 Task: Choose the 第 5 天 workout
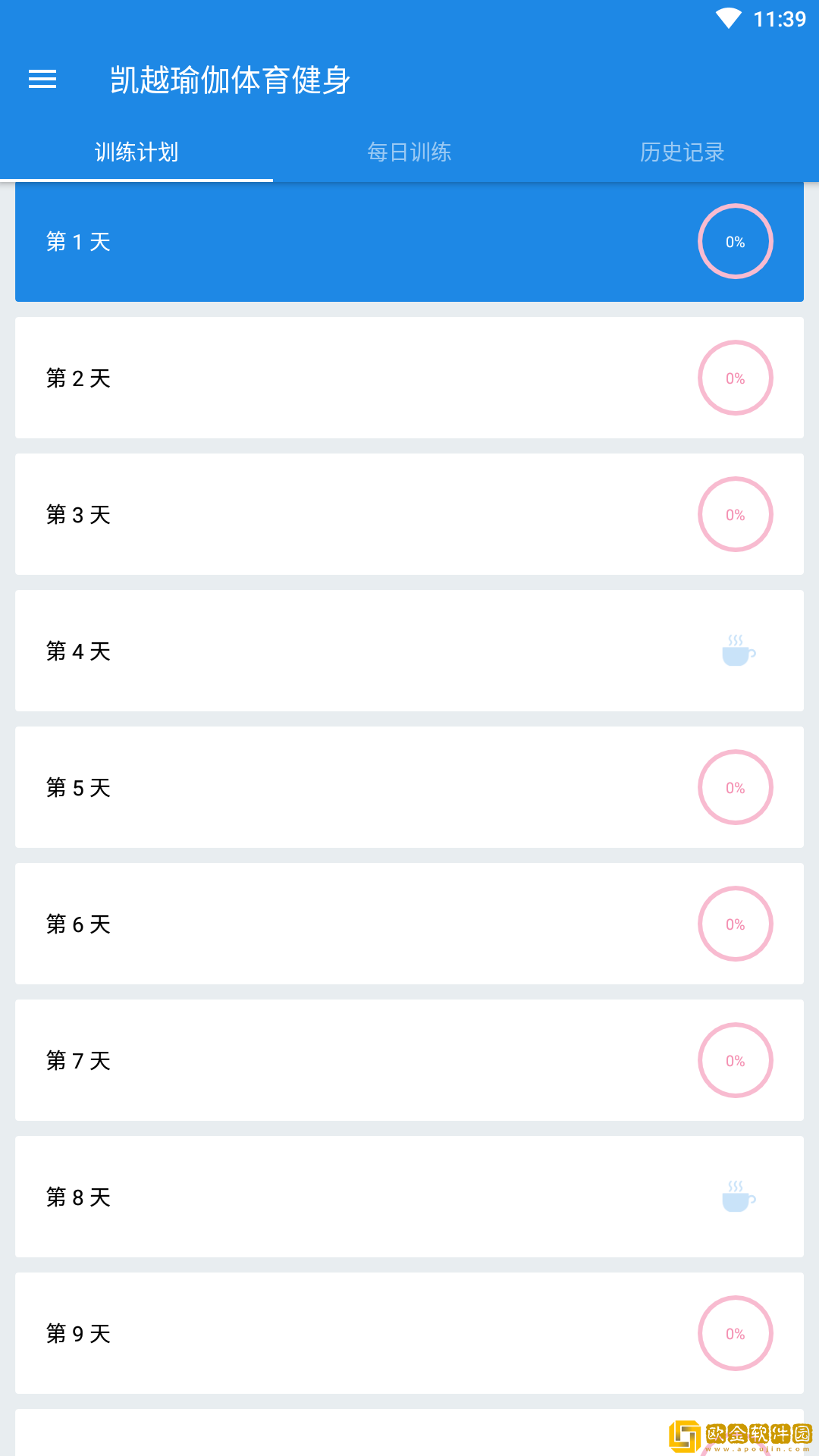409,787
